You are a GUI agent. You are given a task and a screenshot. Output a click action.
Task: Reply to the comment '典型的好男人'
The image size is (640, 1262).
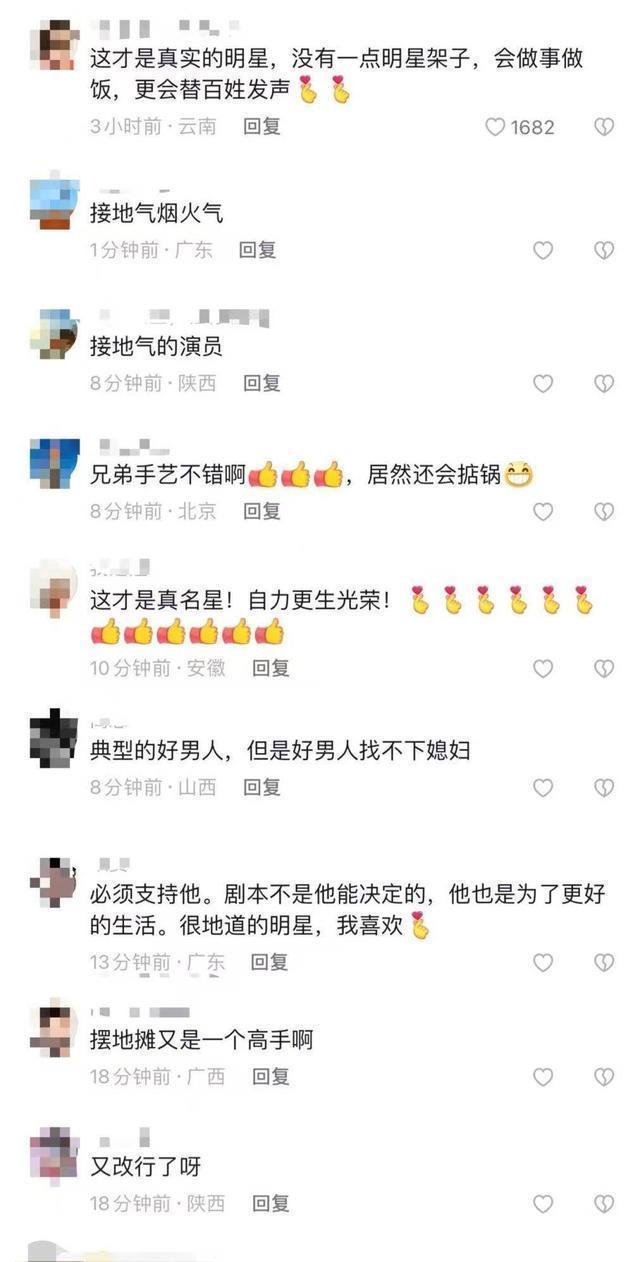point(262,788)
